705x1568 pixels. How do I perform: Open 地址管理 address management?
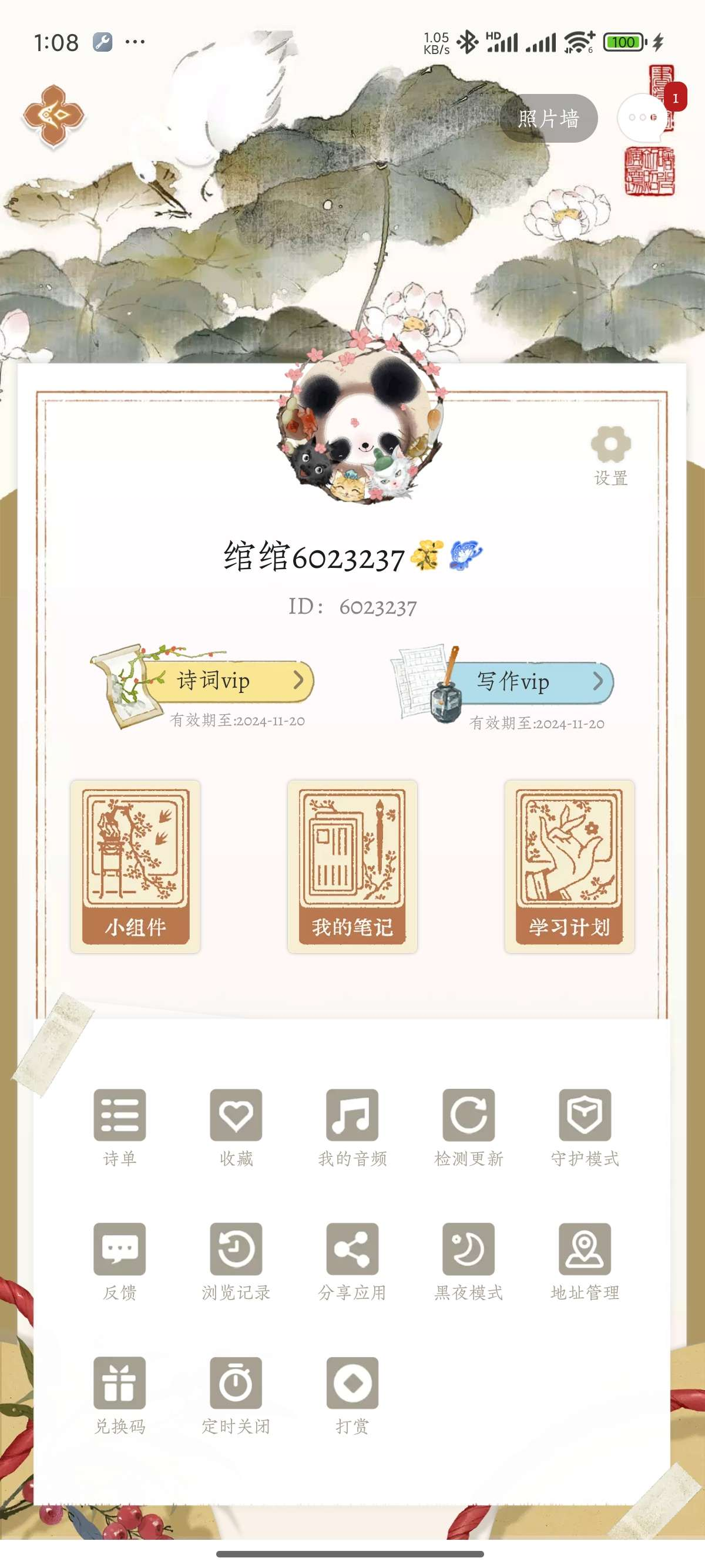[585, 1261]
